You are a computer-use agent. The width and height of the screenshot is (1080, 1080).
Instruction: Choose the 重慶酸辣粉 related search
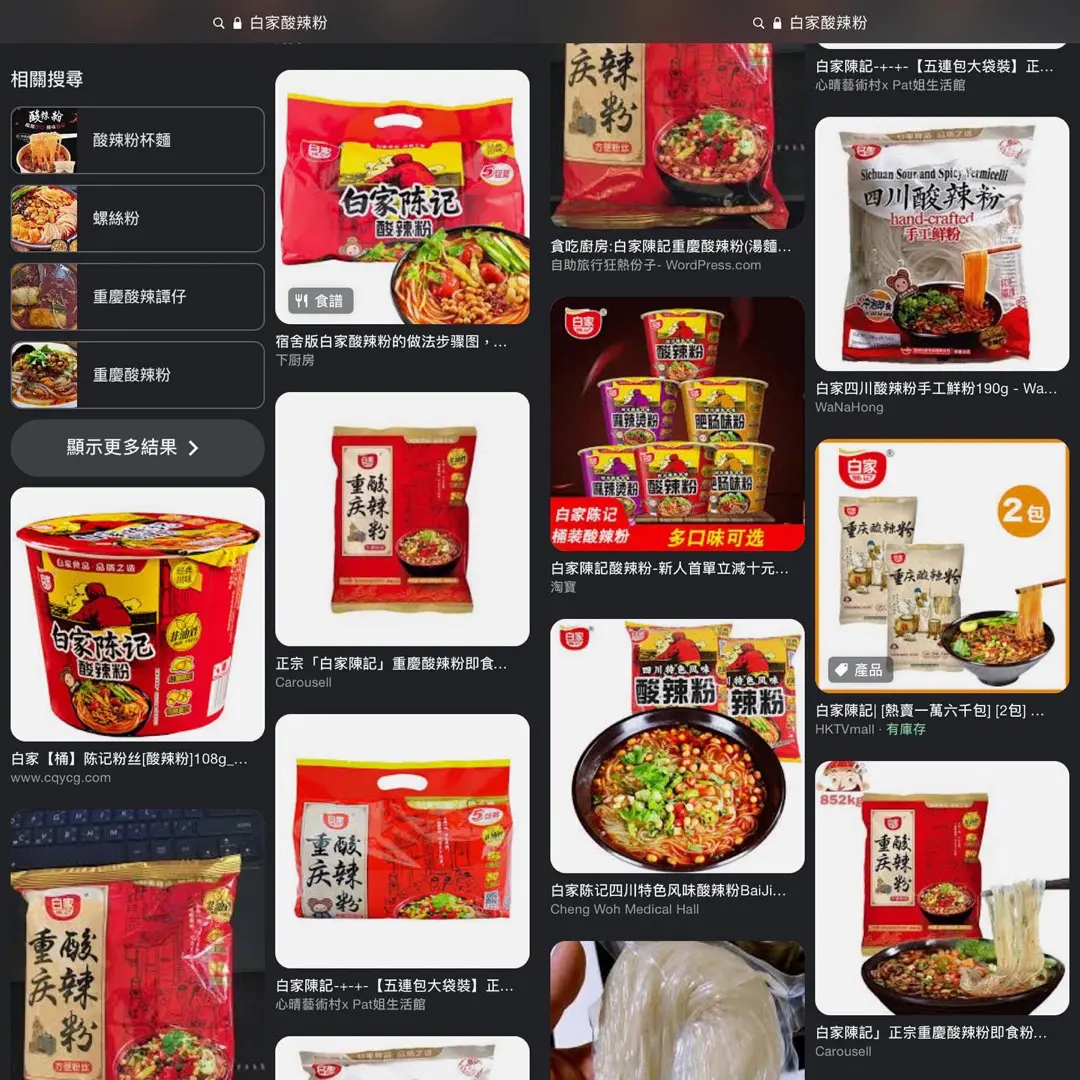coord(137,374)
